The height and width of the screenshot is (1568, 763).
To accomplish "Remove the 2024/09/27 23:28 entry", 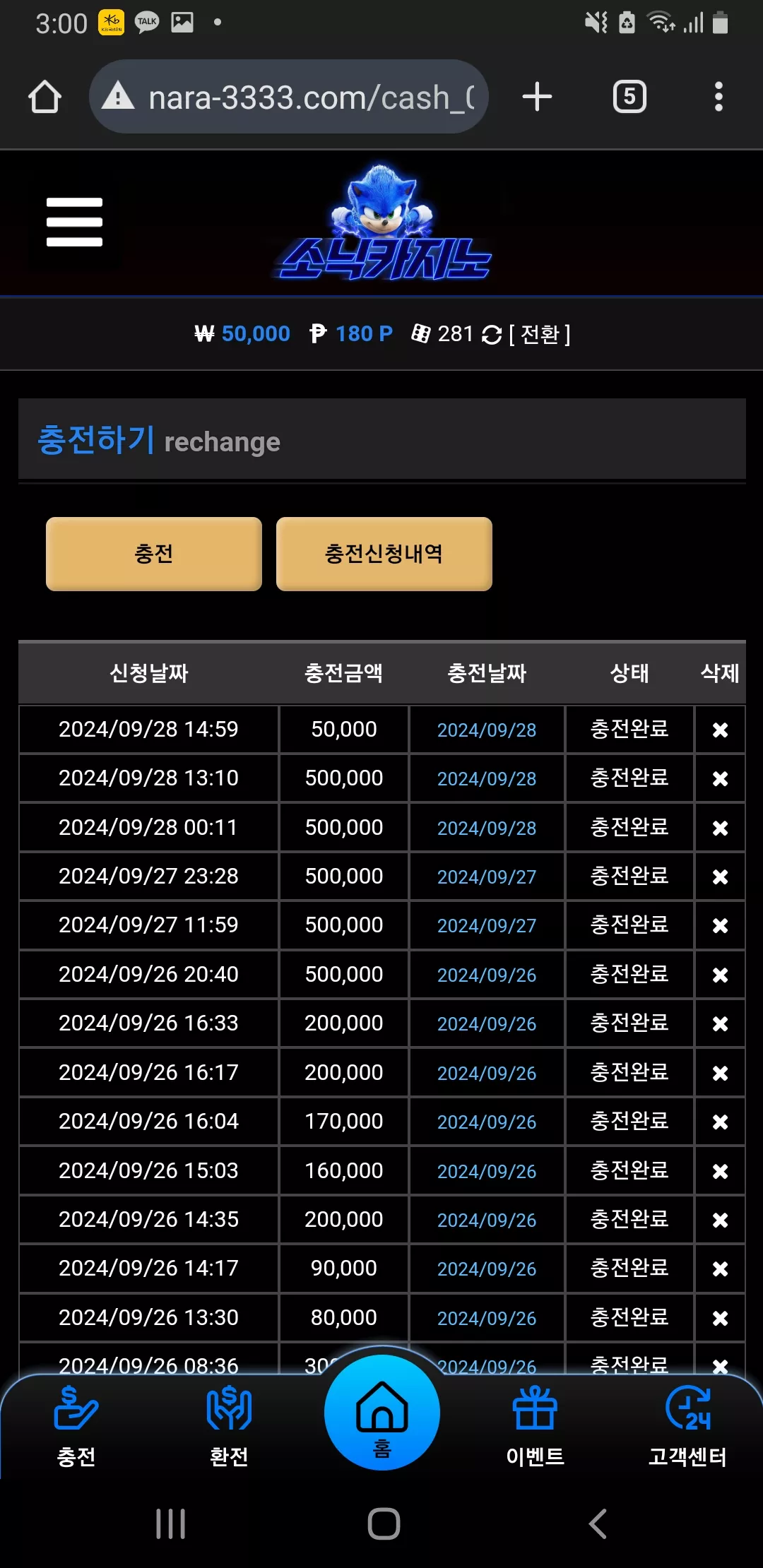I will [720, 877].
